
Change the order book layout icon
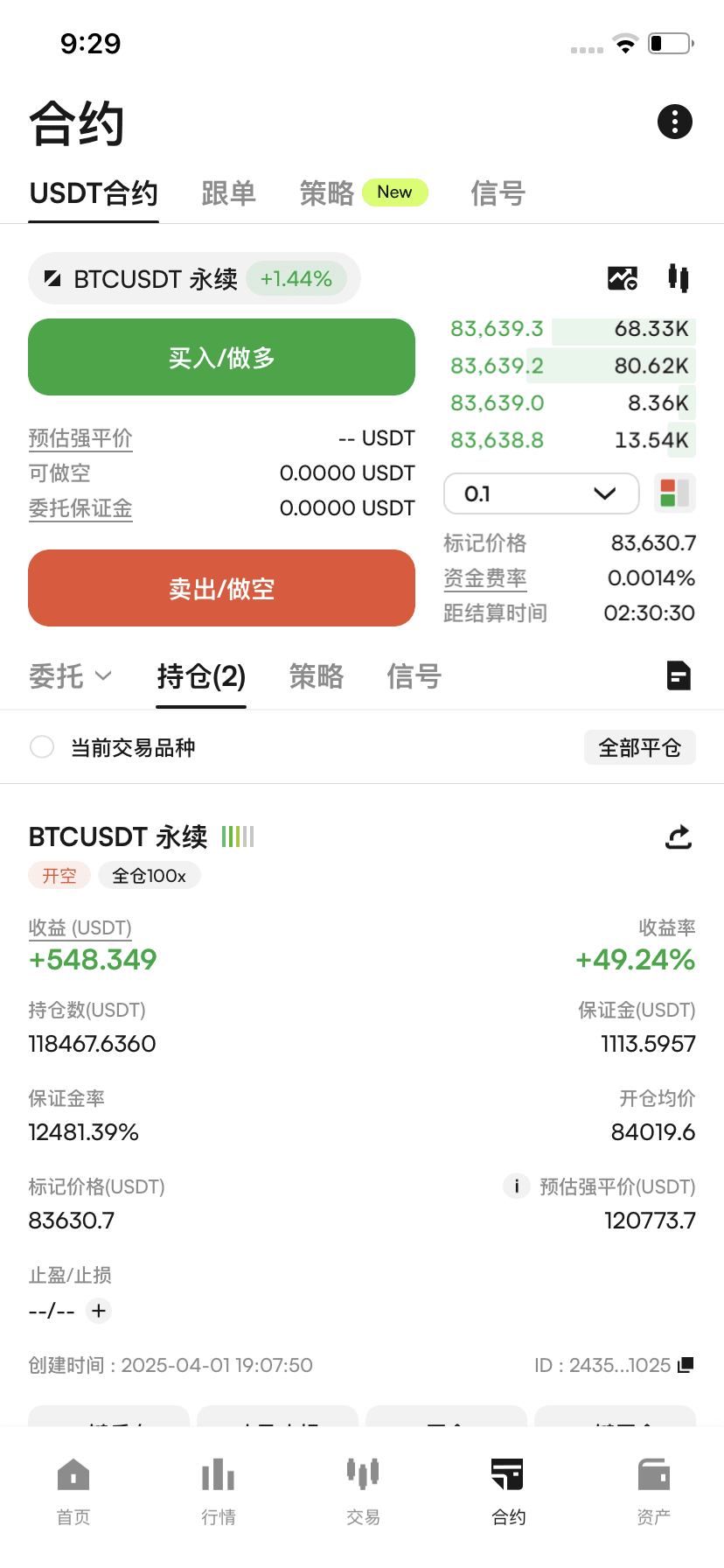tap(674, 493)
